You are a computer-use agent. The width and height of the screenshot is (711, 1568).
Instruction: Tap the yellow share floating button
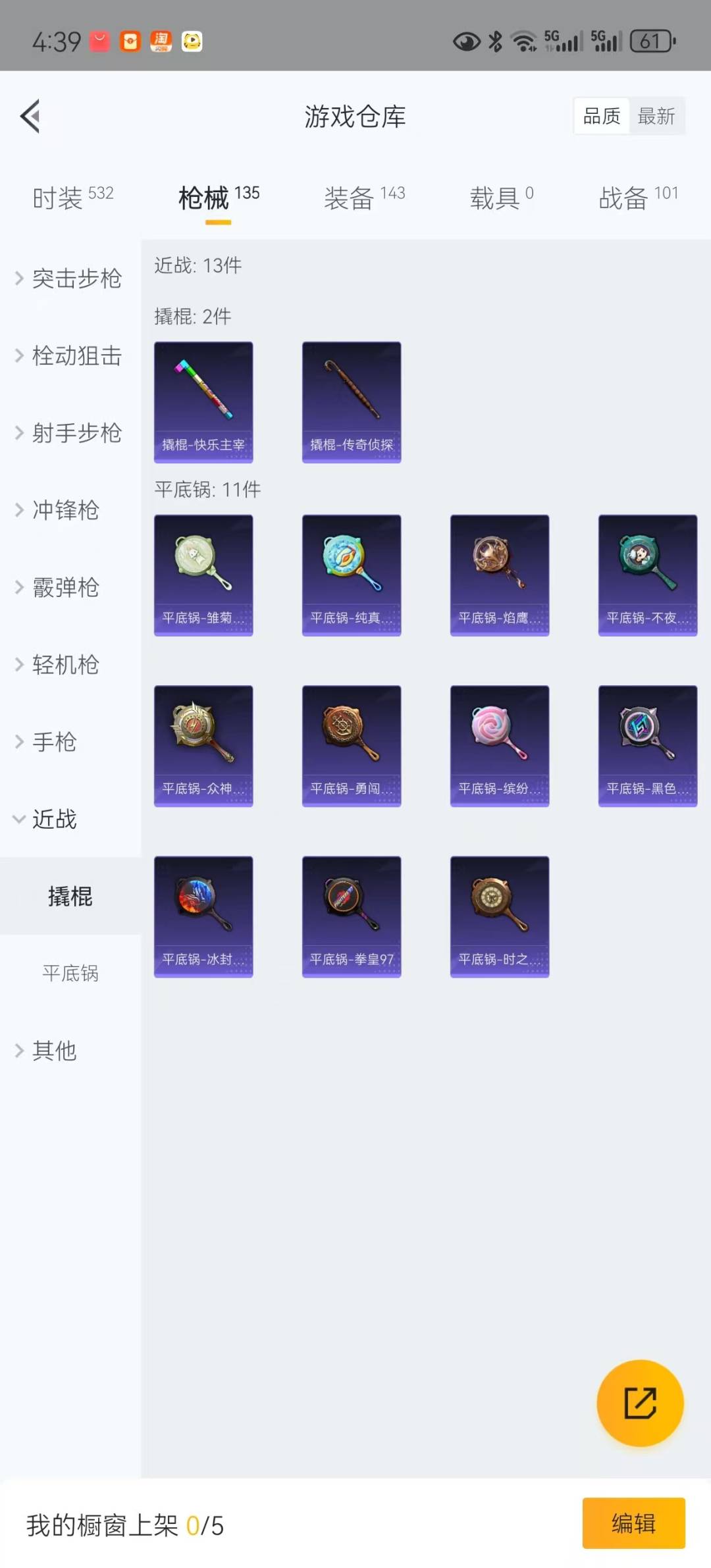(640, 1403)
